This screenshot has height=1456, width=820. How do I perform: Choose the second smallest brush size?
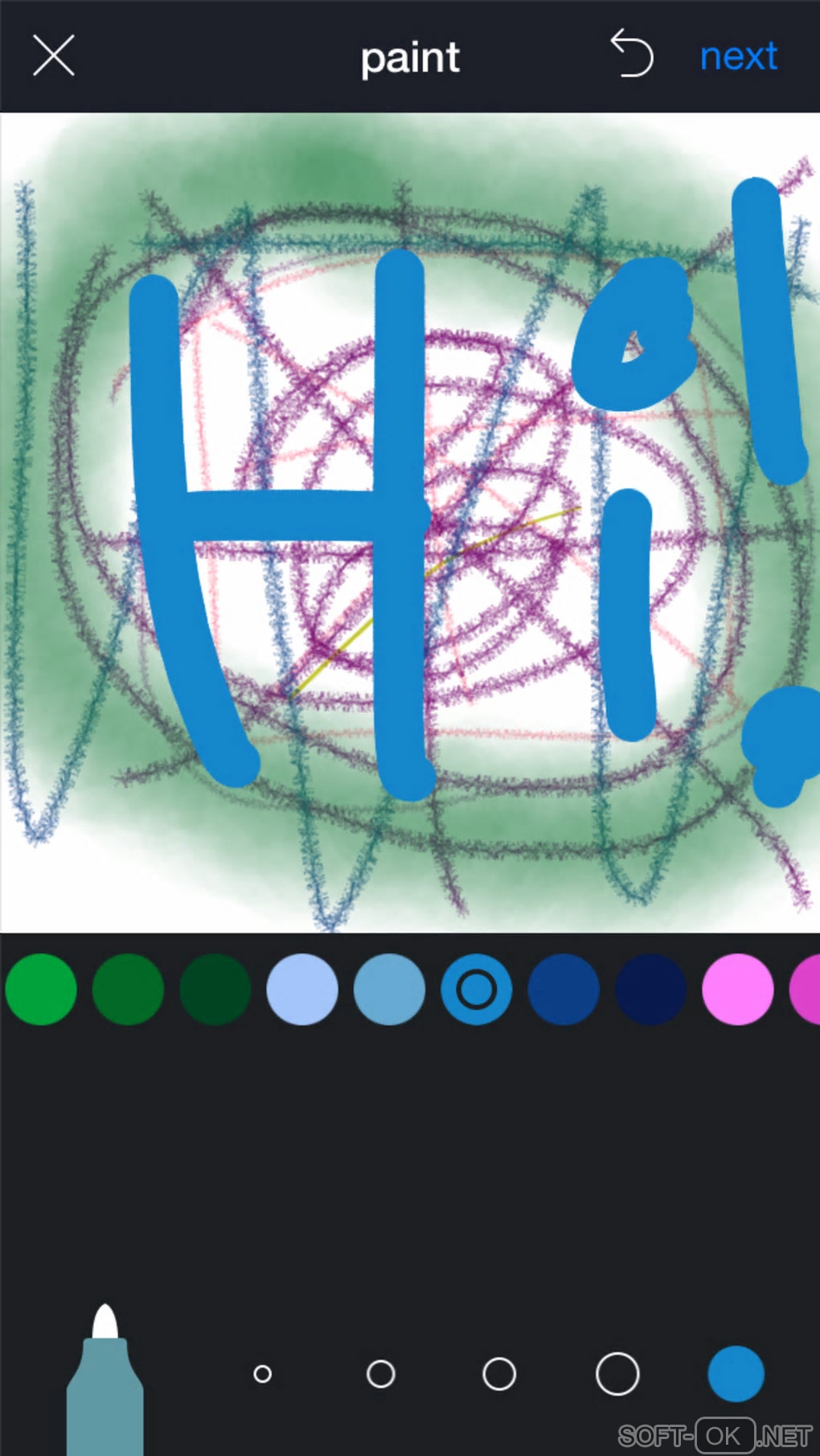coord(380,1374)
